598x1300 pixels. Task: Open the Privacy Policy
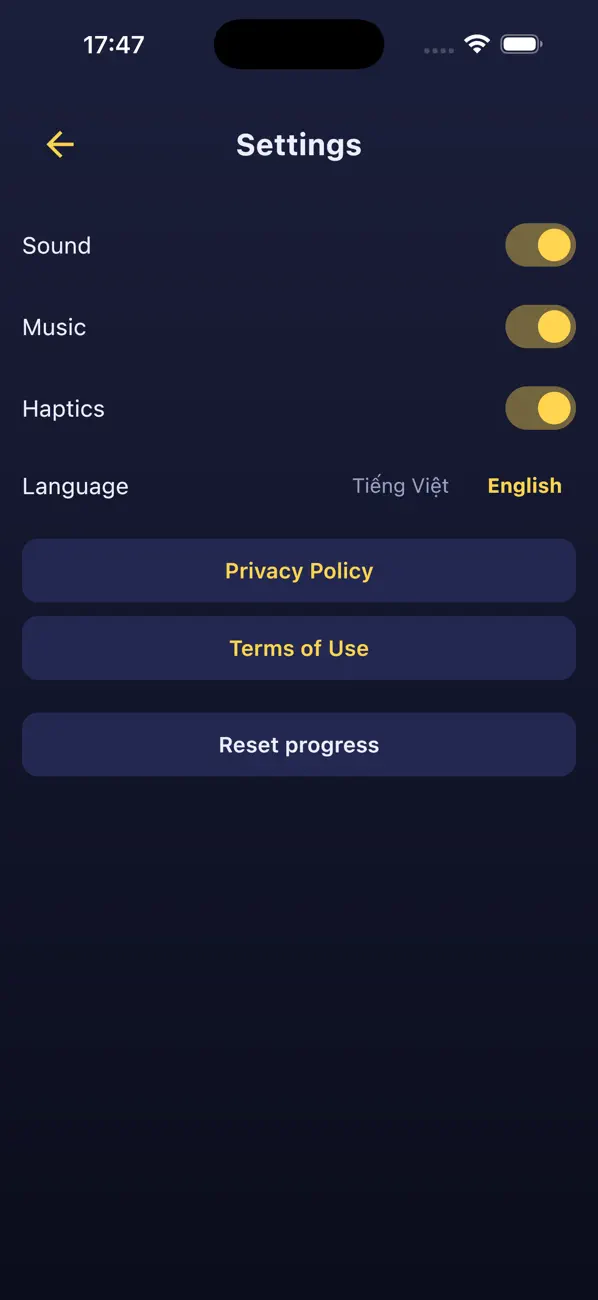299,571
